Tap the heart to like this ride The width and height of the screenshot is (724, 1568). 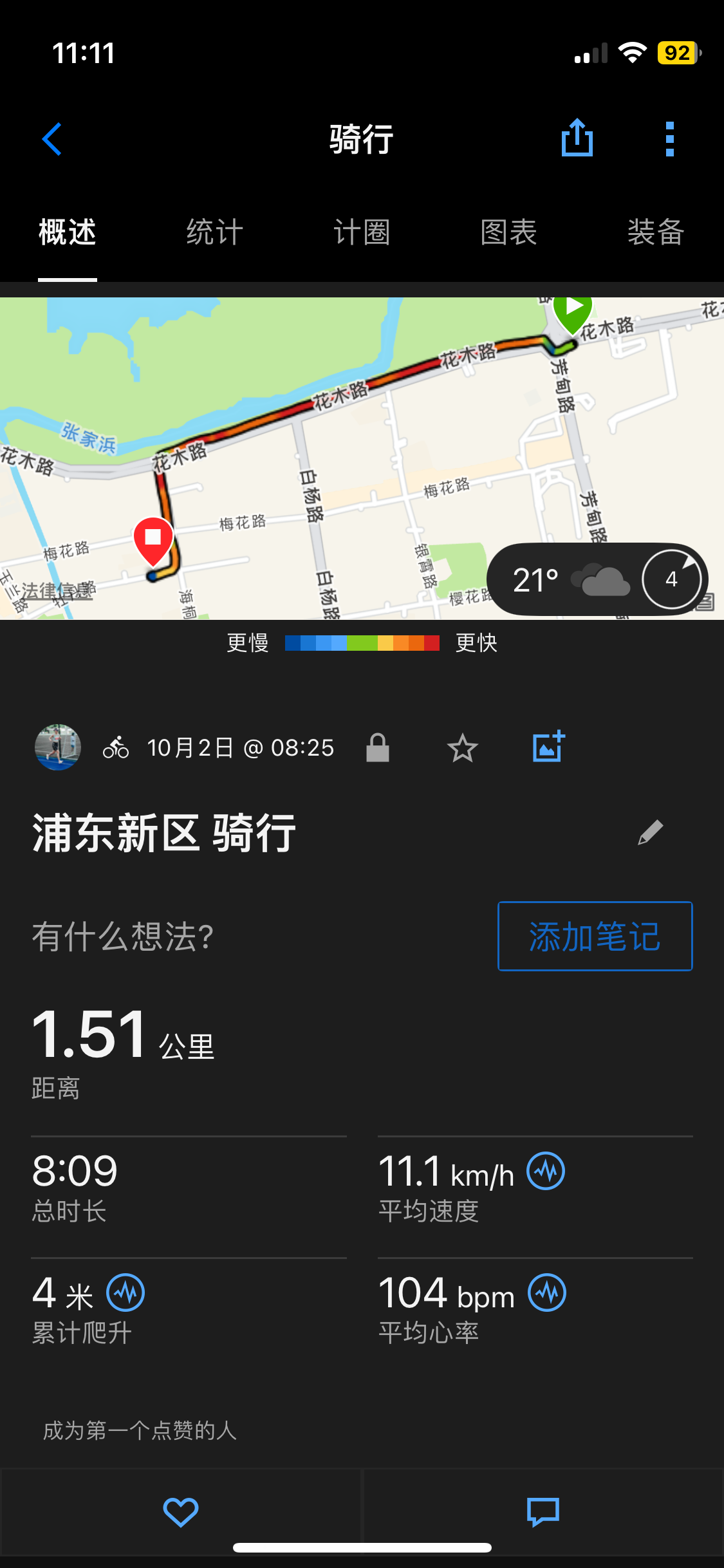pyautogui.click(x=181, y=1511)
